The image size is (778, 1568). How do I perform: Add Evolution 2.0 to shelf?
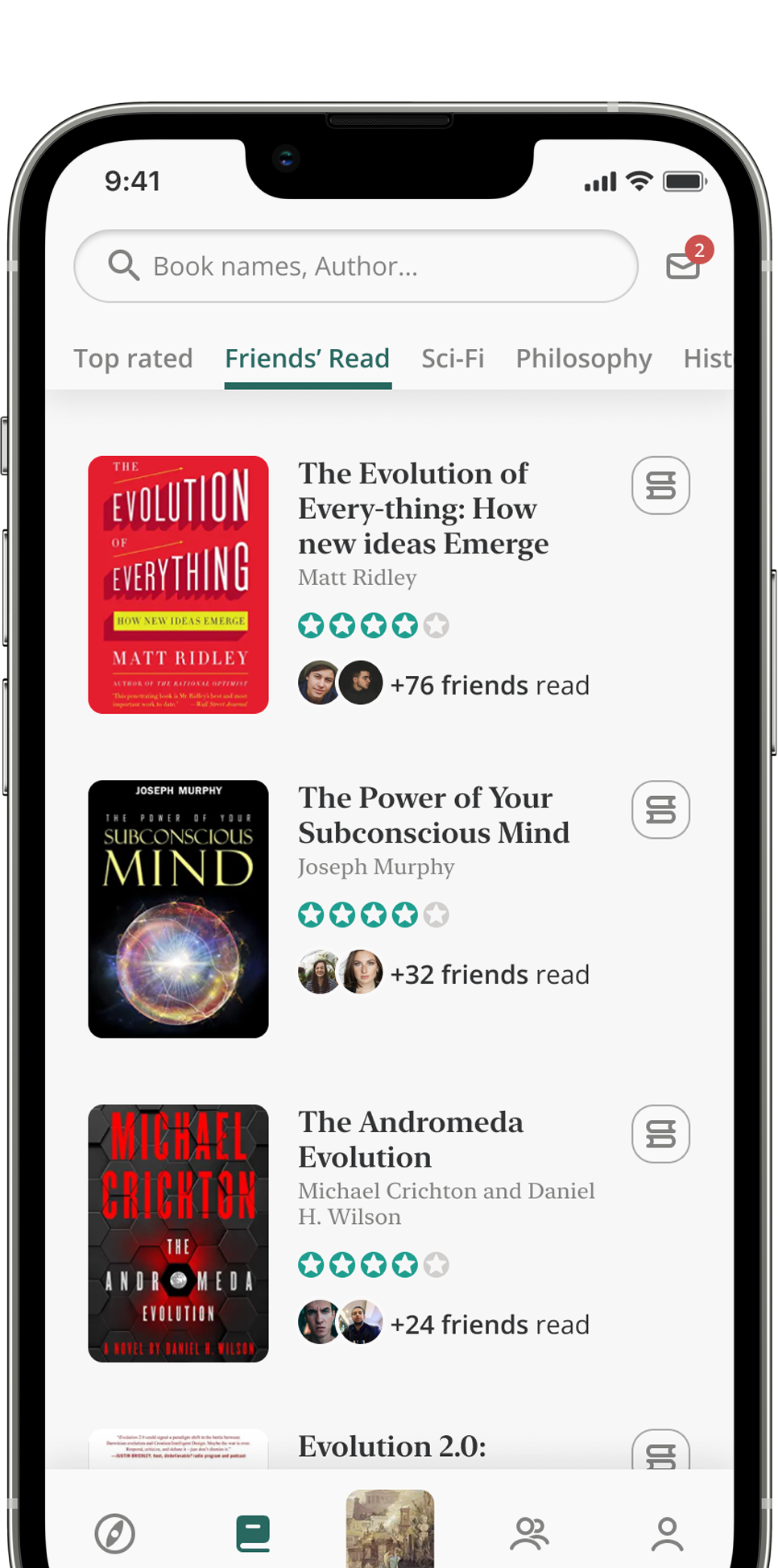(x=660, y=1452)
